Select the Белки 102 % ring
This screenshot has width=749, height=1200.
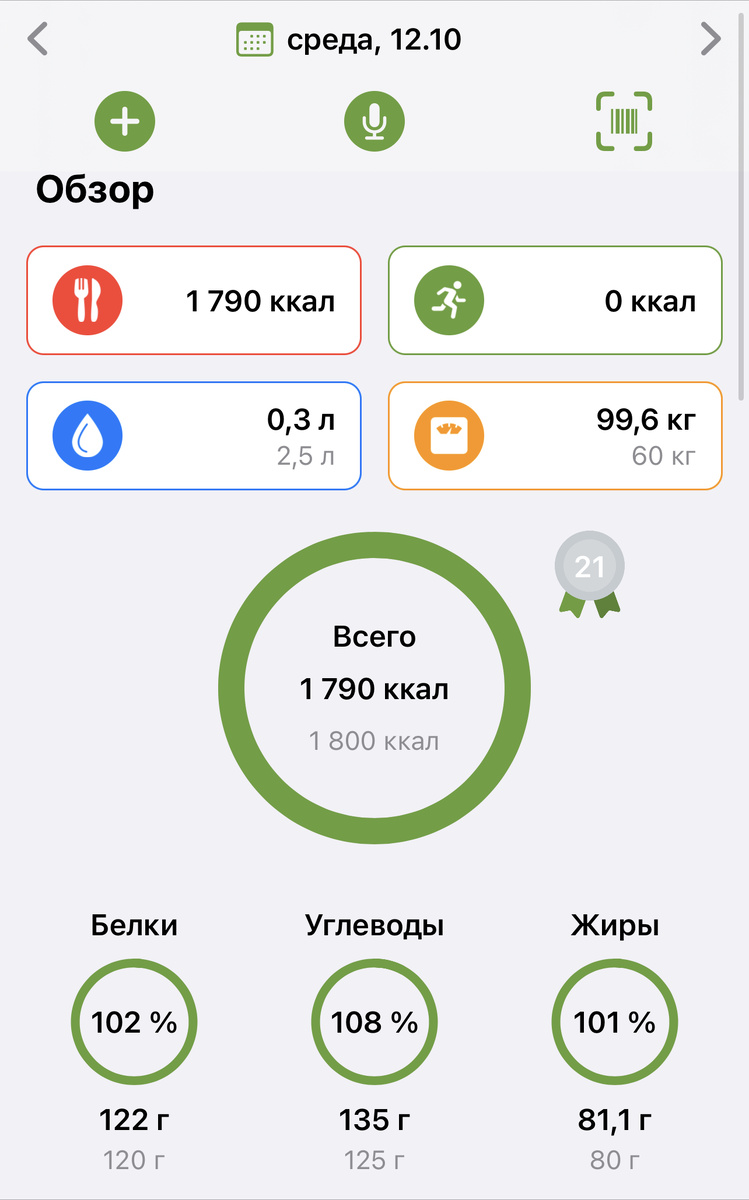point(133,1022)
